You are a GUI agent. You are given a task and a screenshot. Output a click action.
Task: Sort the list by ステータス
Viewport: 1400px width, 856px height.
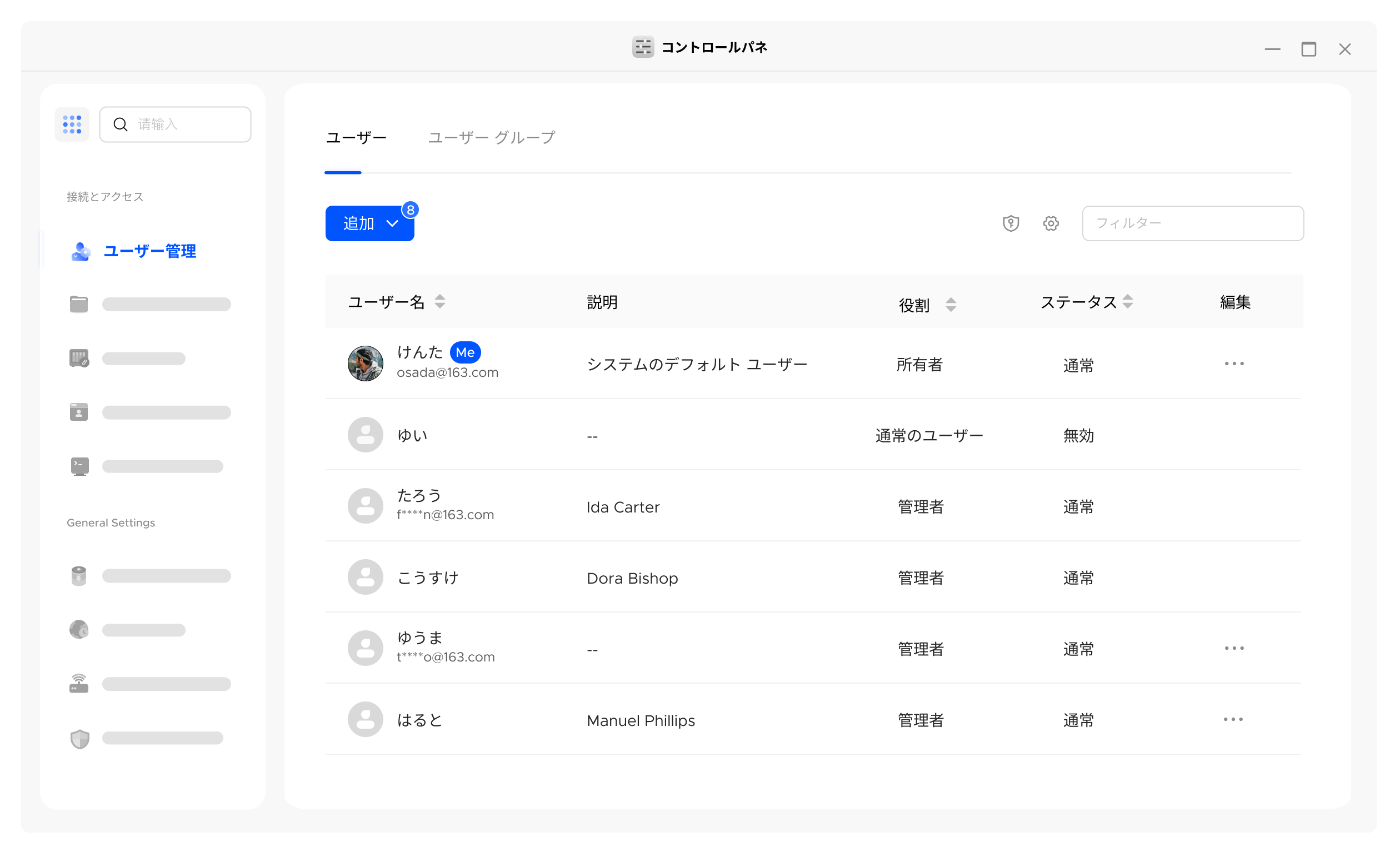point(1128,302)
